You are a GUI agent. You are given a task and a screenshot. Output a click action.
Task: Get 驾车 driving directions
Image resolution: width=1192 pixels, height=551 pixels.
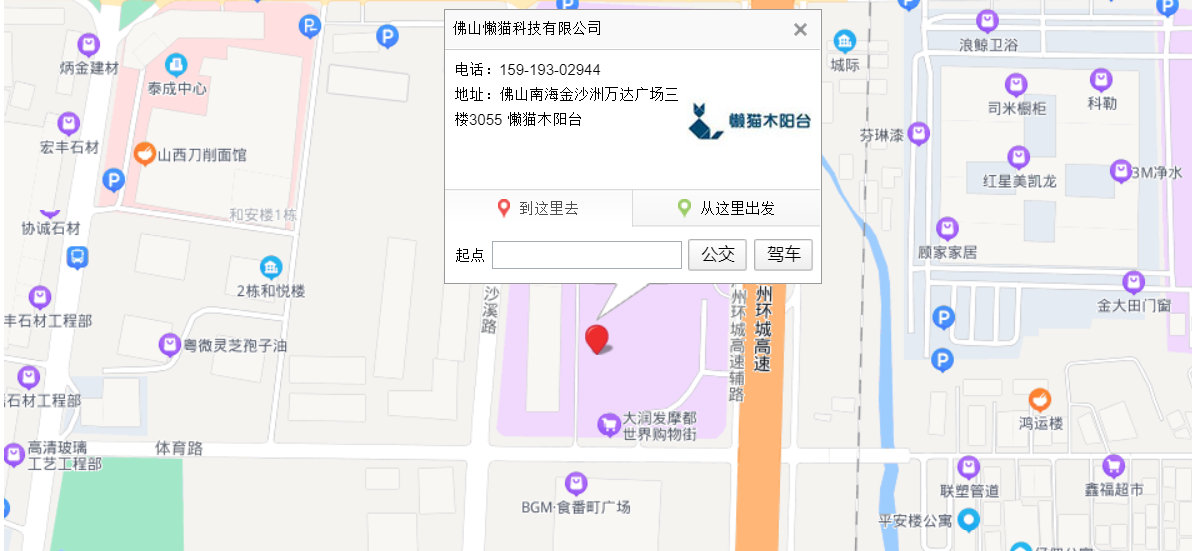[x=783, y=255]
